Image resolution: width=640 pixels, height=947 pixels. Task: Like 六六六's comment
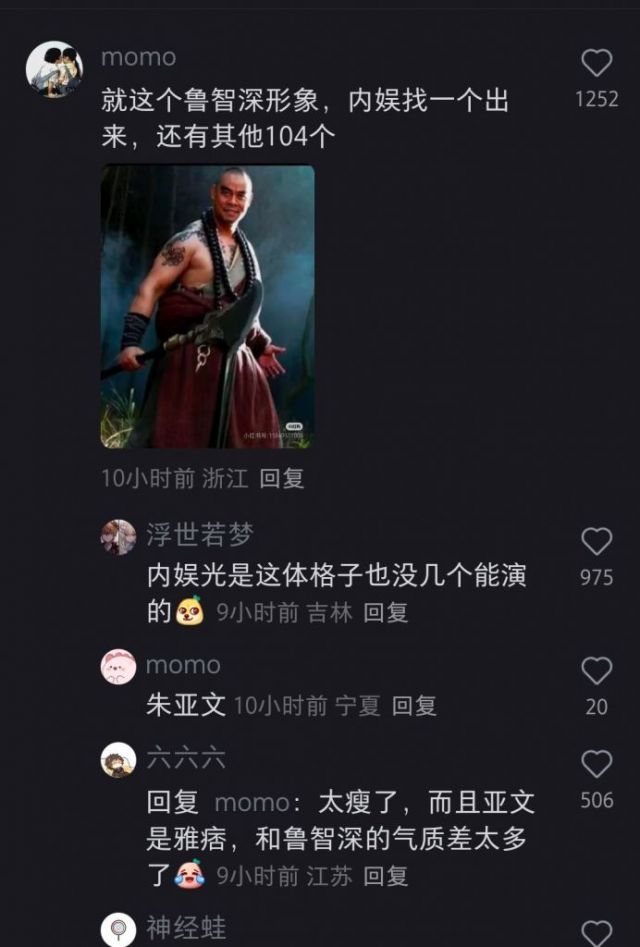(596, 765)
